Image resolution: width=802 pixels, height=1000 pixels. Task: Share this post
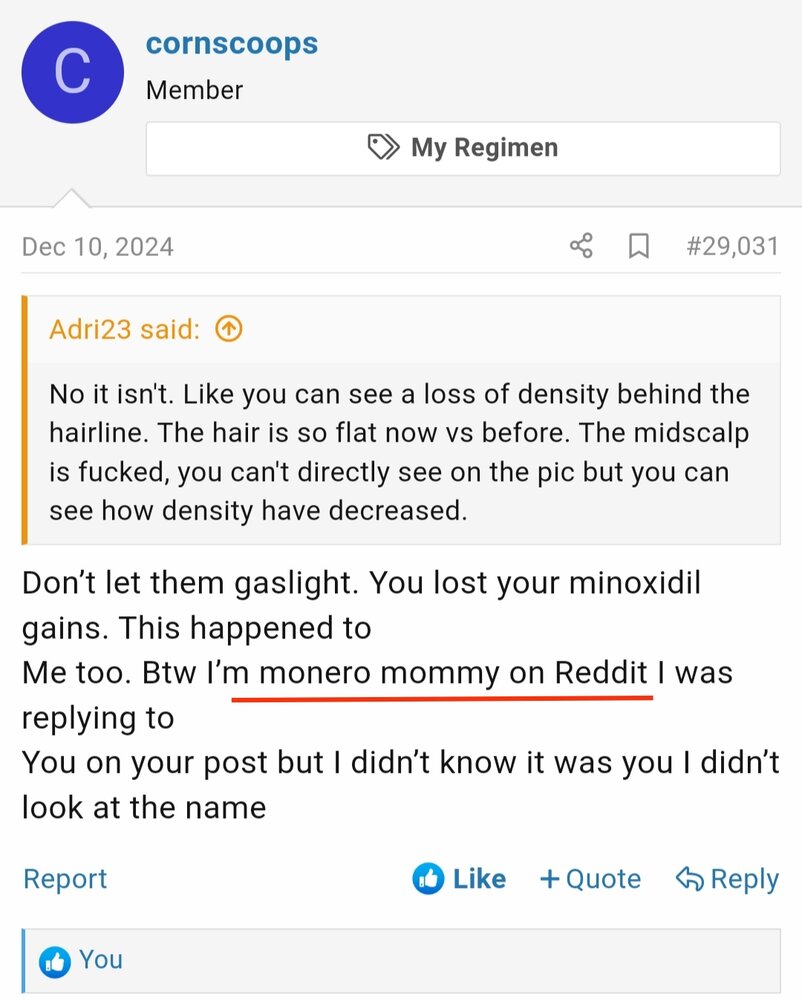coord(581,245)
